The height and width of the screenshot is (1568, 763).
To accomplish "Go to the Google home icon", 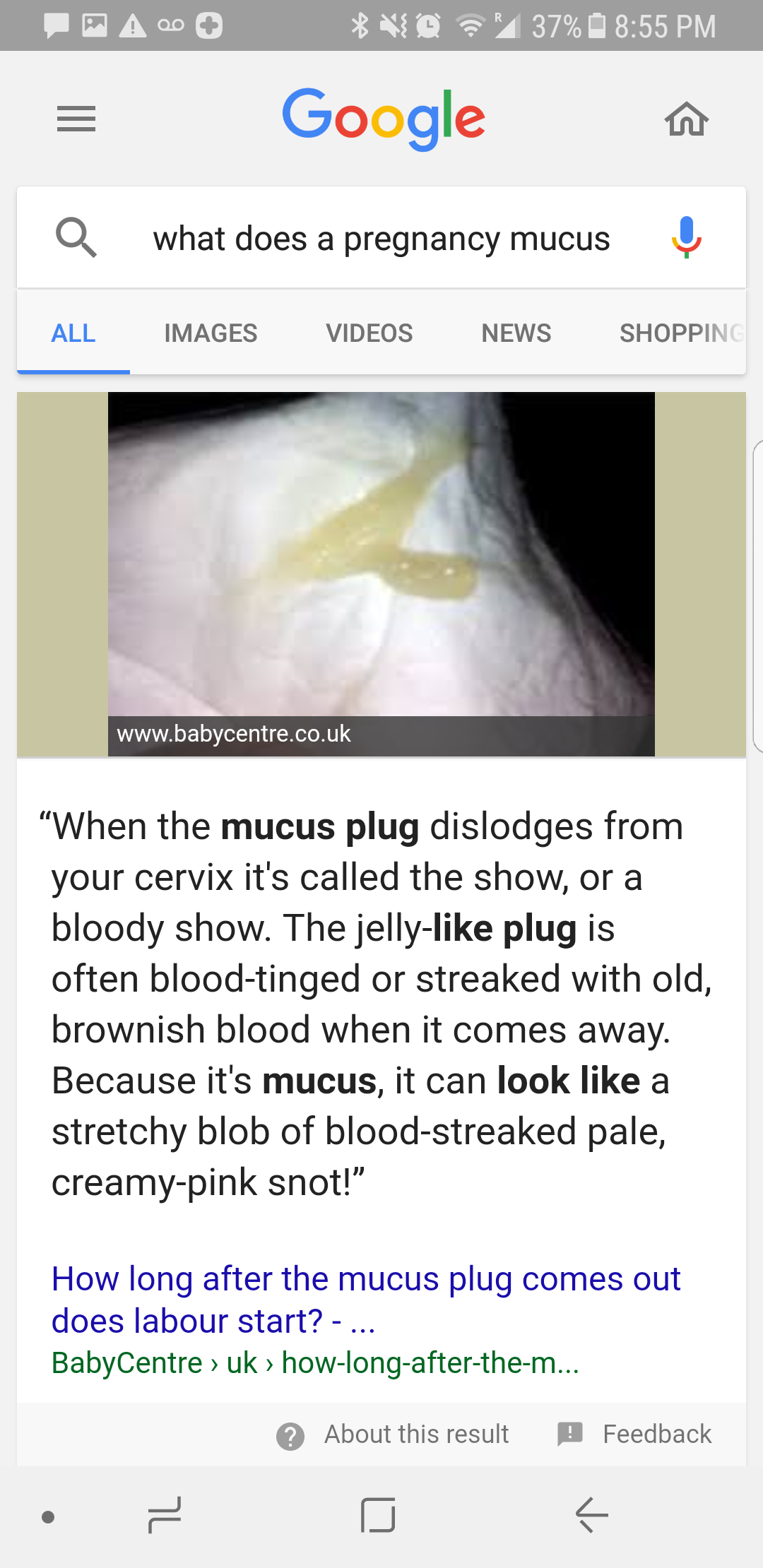I will 686,119.
